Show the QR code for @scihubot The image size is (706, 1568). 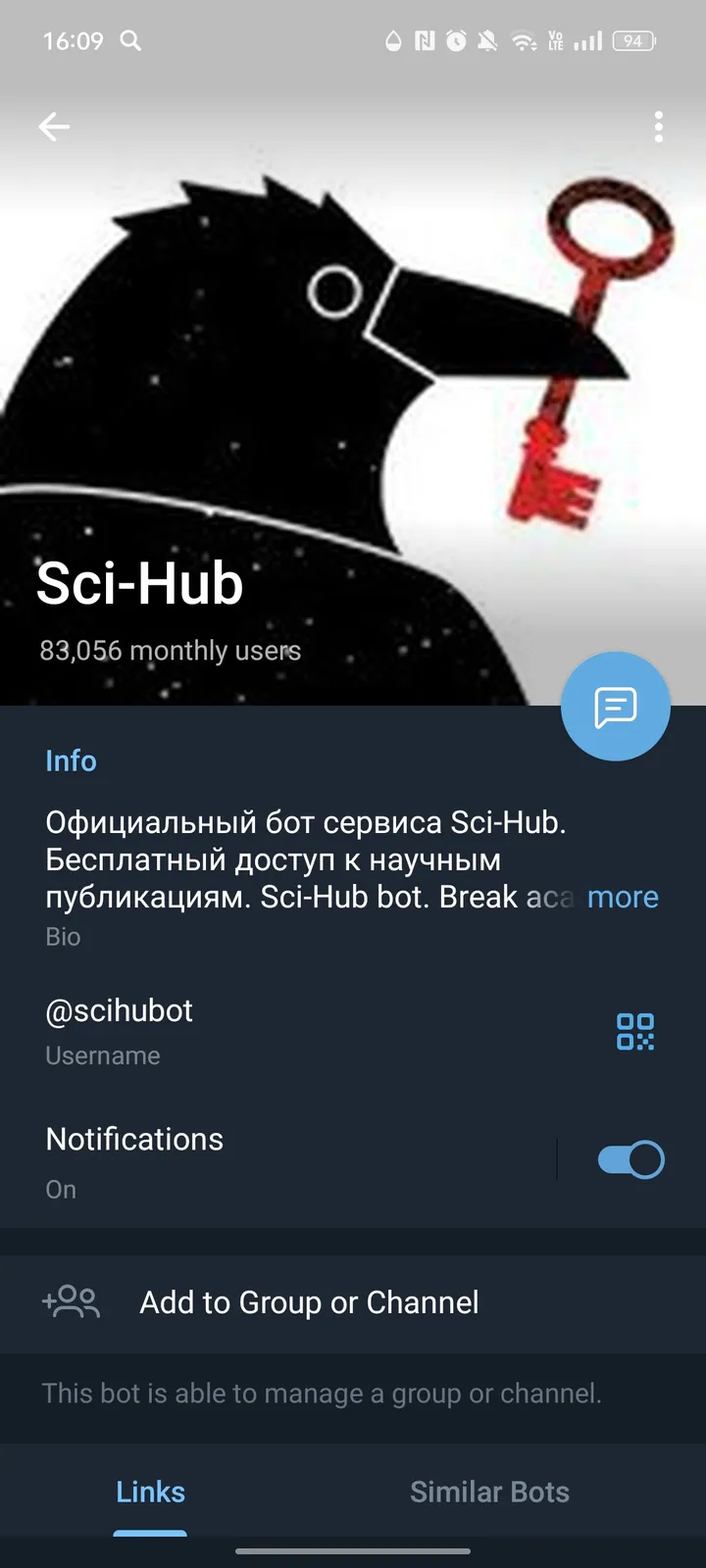pos(637,1031)
